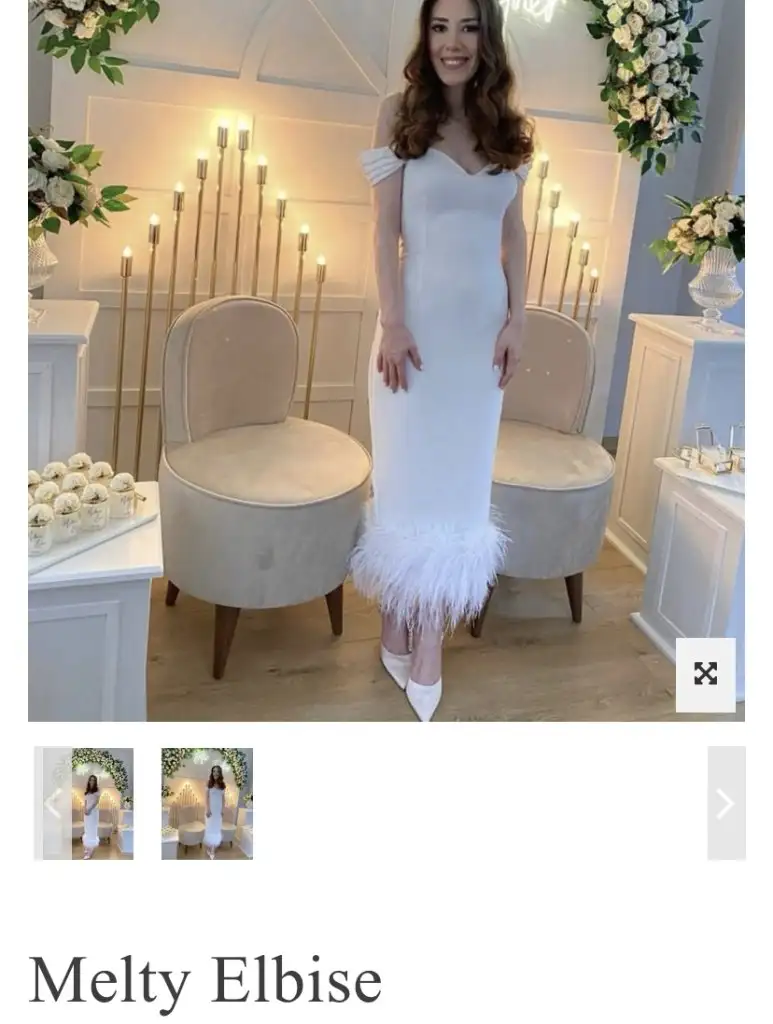Show next thumbnails with right arrow
Screen dimensions: 773x1024
726,803
